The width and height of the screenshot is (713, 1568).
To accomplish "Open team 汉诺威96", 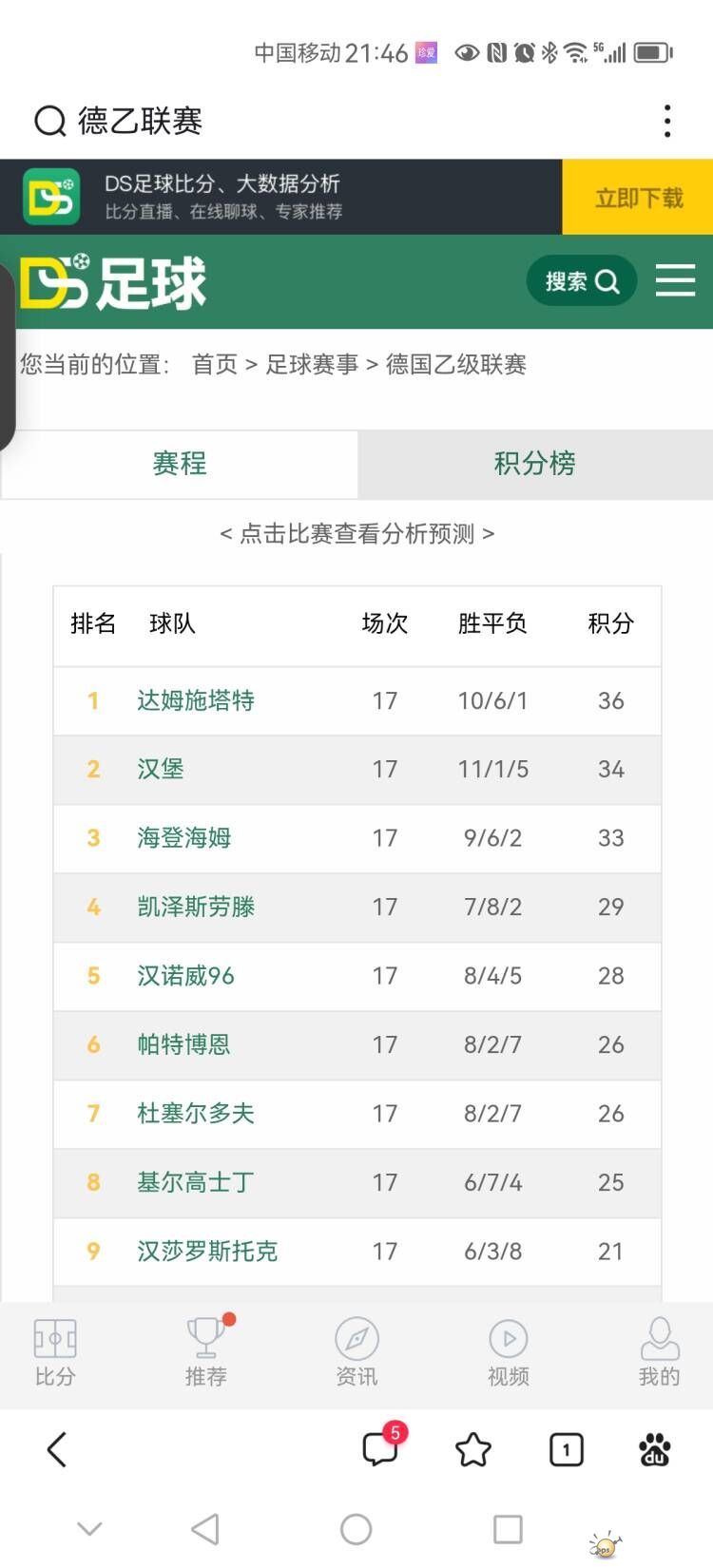I will (x=186, y=976).
